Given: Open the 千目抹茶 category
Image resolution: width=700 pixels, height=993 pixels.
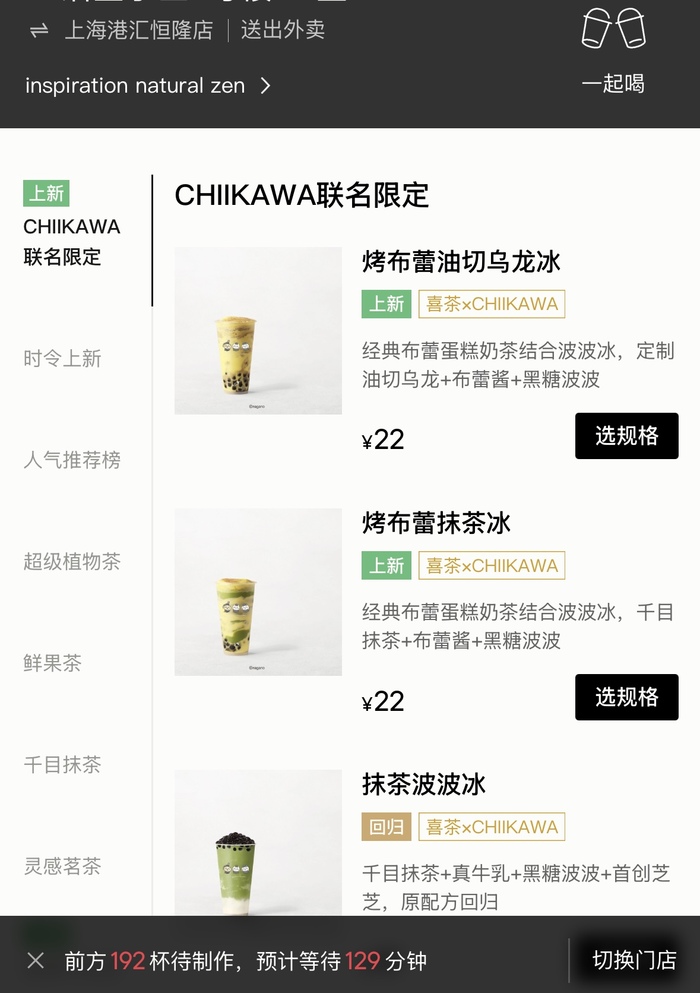Looking at the screenshot, I should coord(62,765).
